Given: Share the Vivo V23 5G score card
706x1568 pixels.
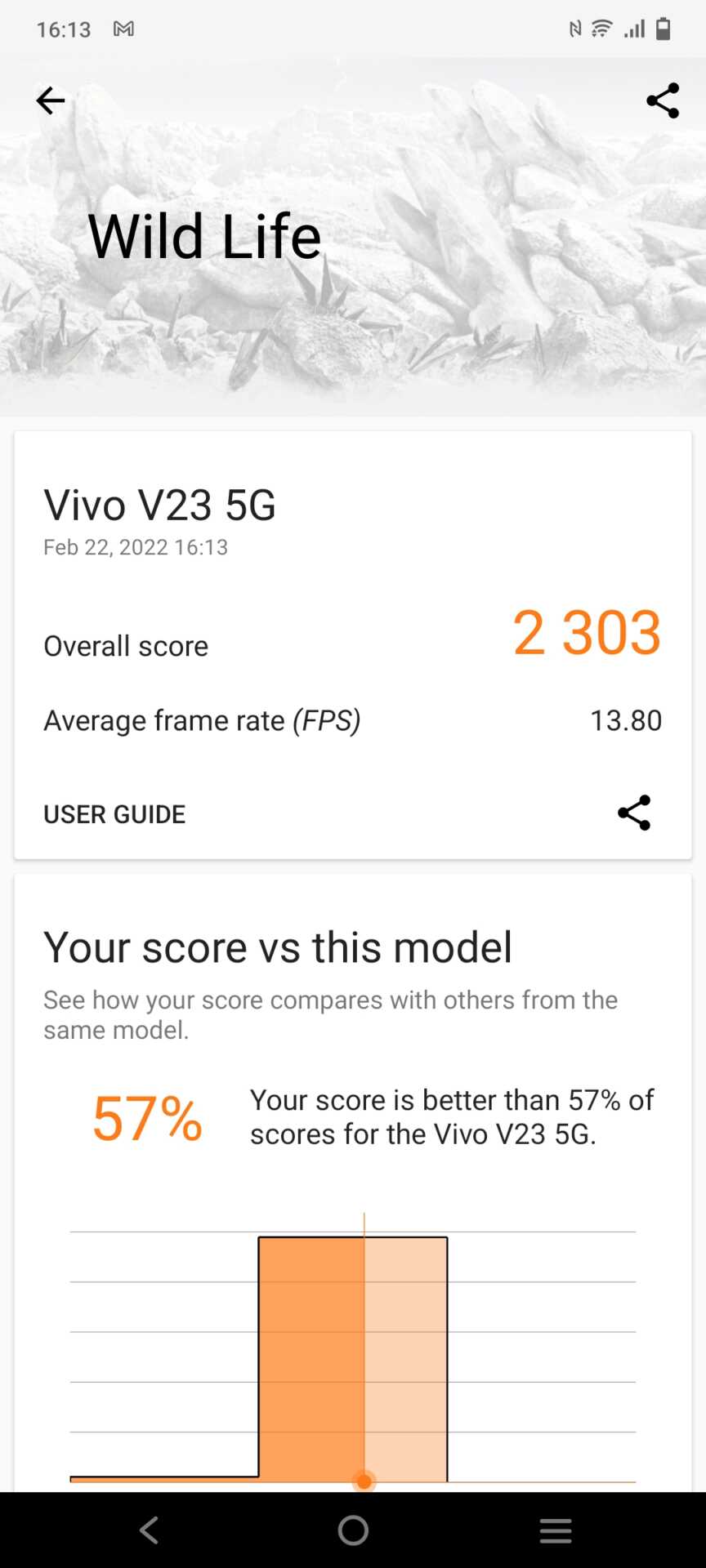Looking at the screenshot, I should pos(634,813).
